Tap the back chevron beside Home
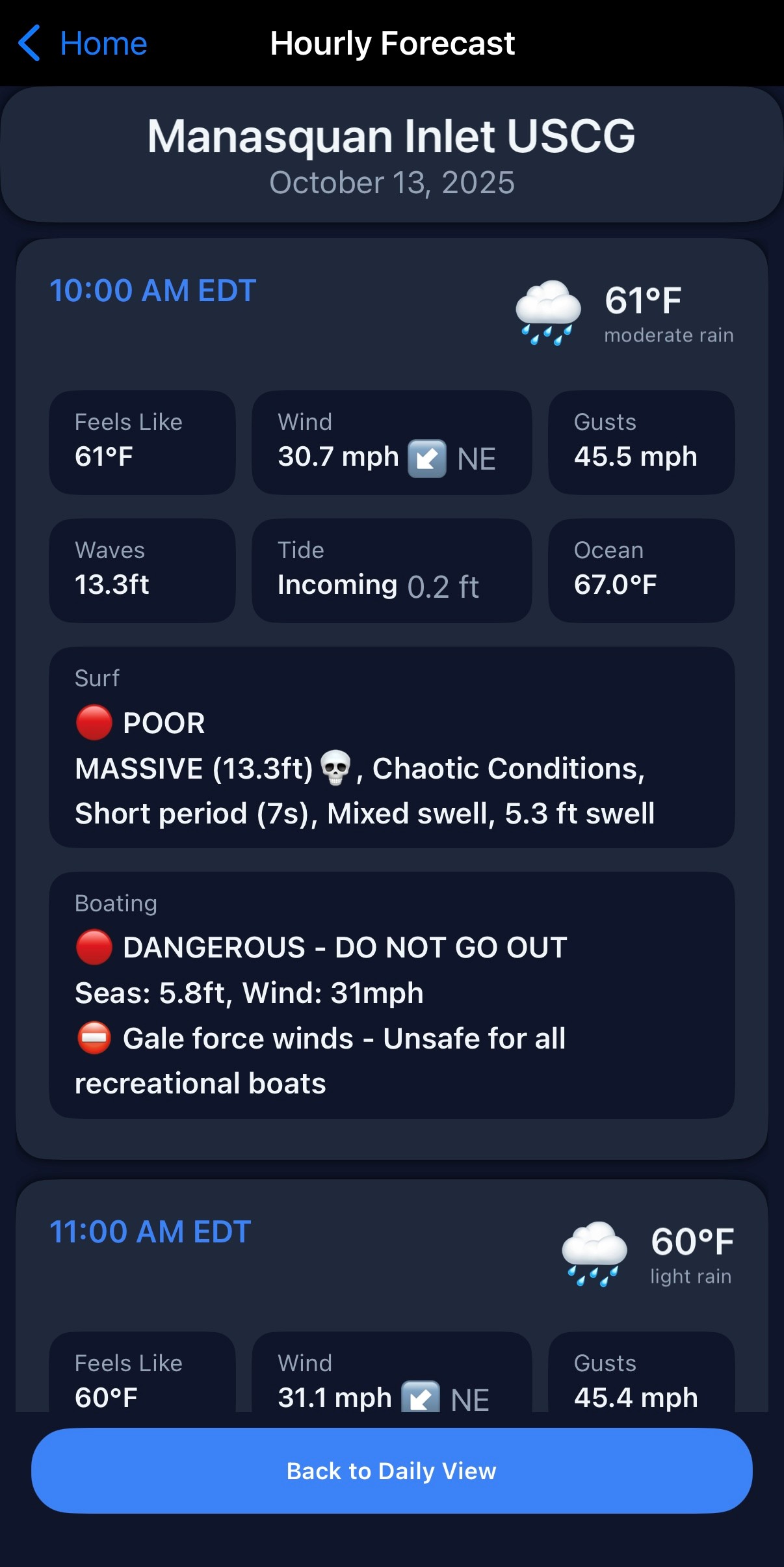 [30, 43]
